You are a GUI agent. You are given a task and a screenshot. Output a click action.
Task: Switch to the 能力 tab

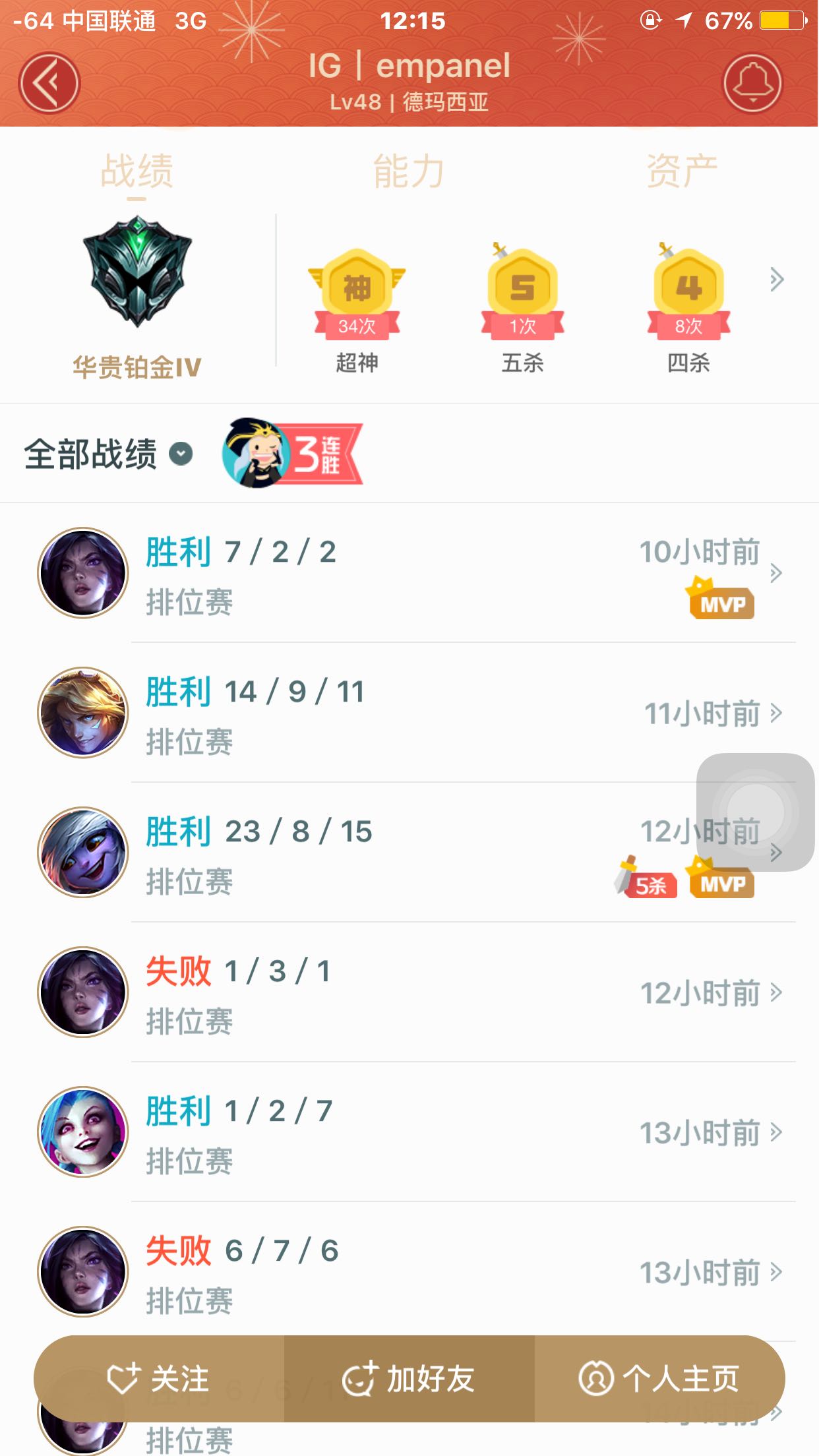(x=409, y=171)
